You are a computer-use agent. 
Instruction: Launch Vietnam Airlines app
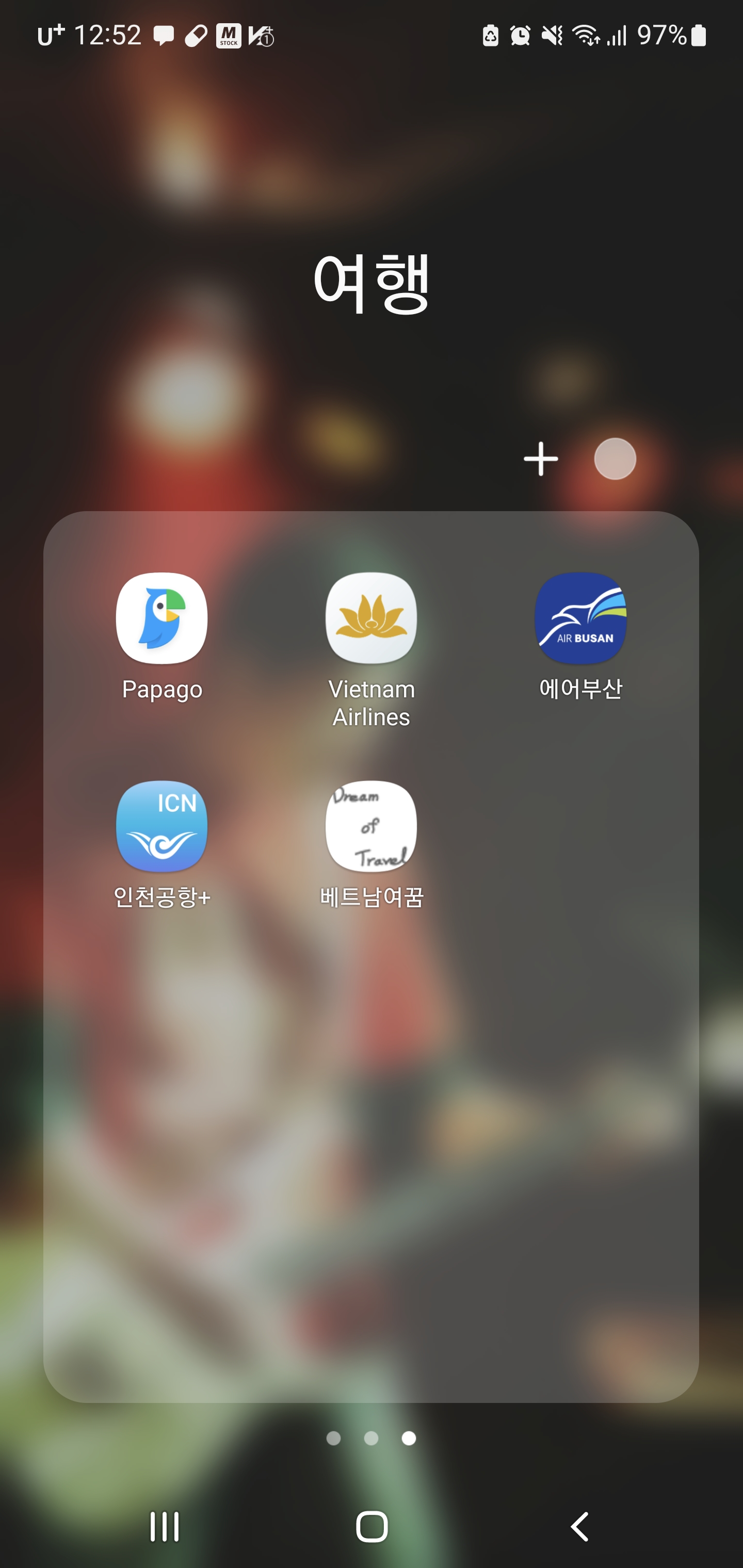tap(371, 618)
